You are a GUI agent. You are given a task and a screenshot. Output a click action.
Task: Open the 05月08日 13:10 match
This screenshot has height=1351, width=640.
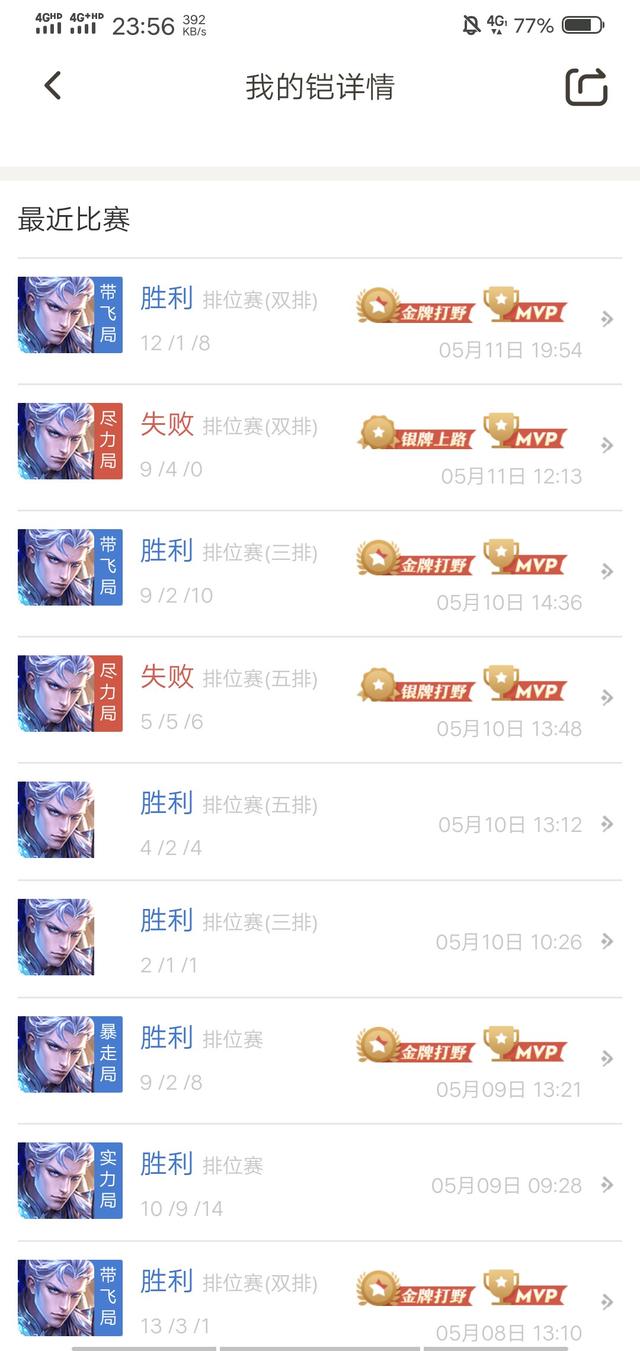click(320, 1296)
